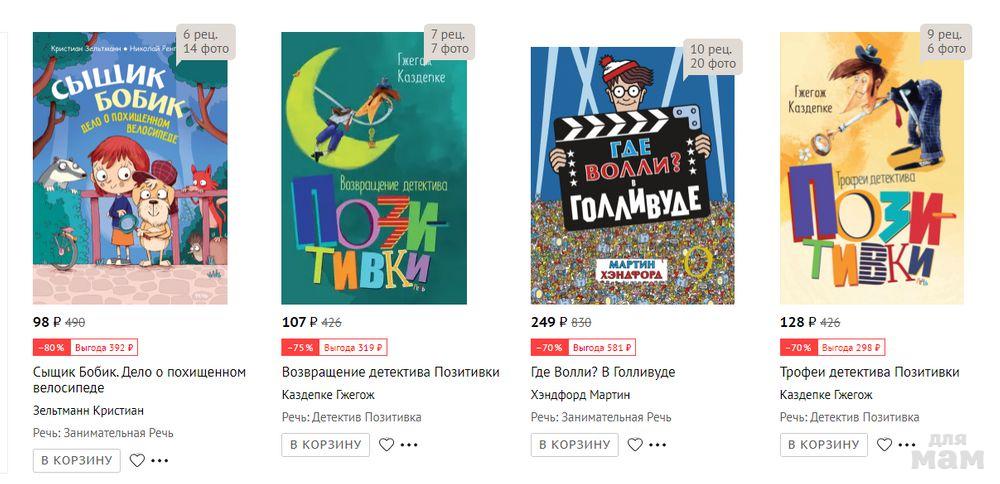The width and height of the screenshot is (1000, 484).
Task: Open series Речь: Занимательная Речь under Сыщик Бобик
Action: pos(103,433)
